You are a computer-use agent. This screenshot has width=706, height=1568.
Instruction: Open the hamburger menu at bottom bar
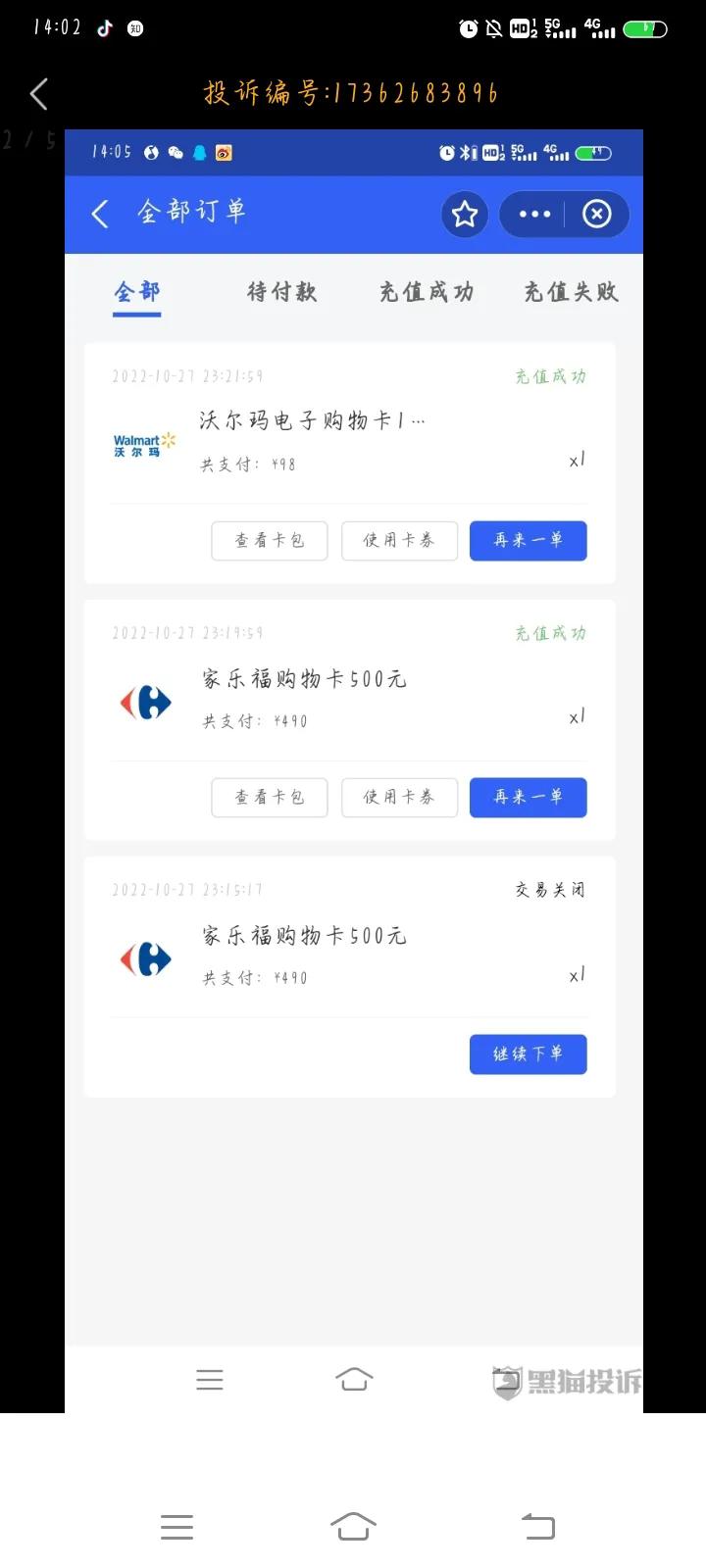(210, 1379)
